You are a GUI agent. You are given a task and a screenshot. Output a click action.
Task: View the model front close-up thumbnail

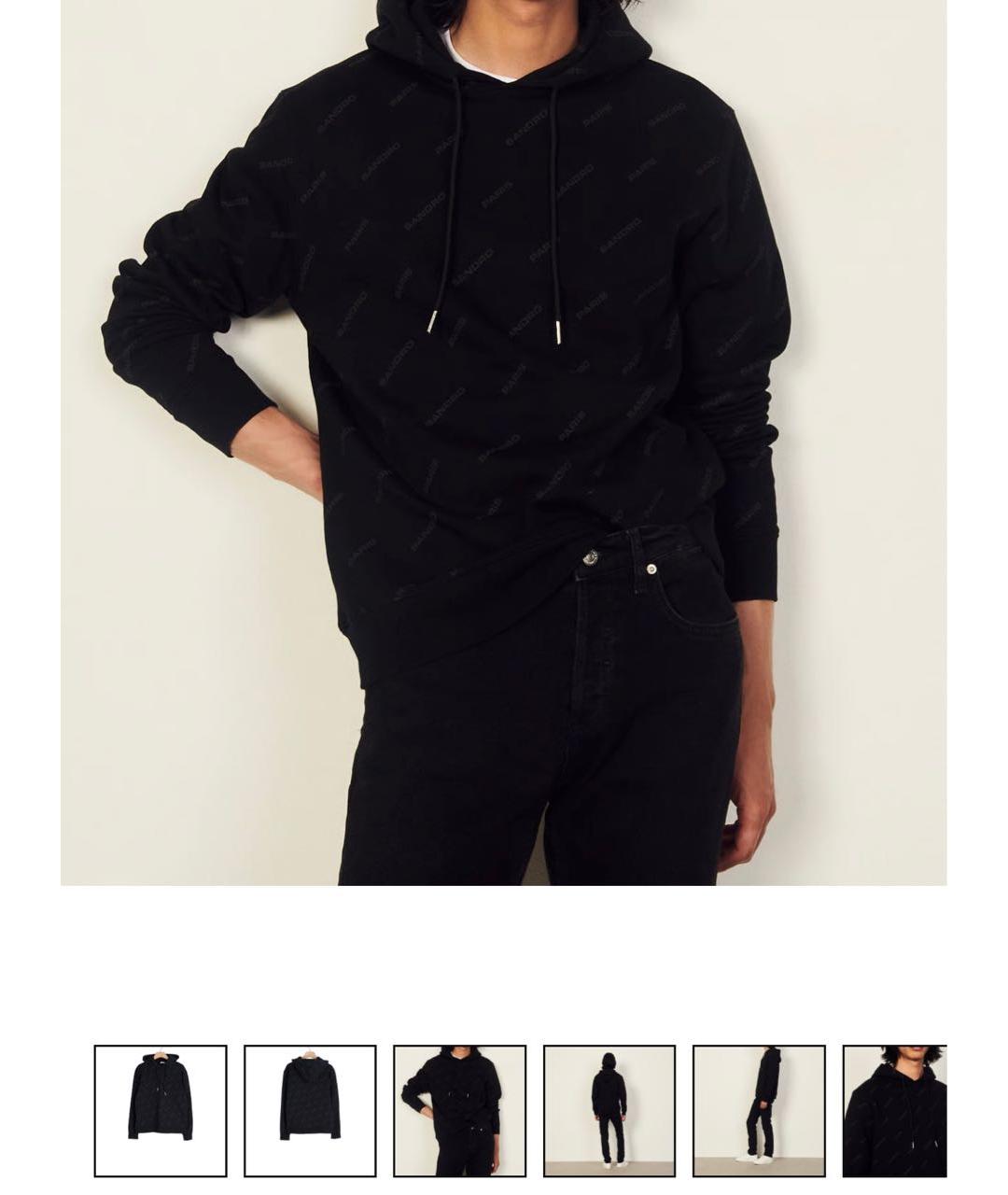[x=459, y=1111]
